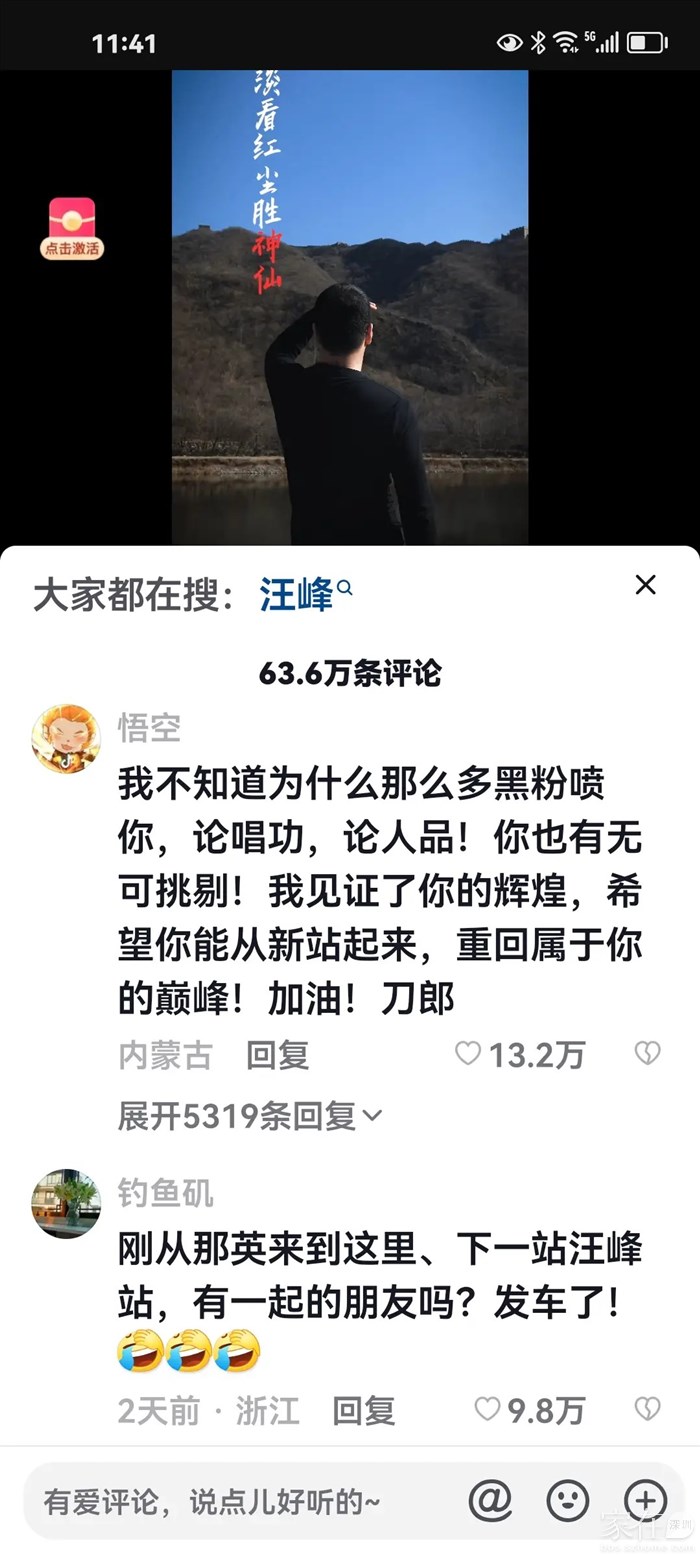
Task: Reply to 钓鱼矶's comment
Action: click(364, 1411)
